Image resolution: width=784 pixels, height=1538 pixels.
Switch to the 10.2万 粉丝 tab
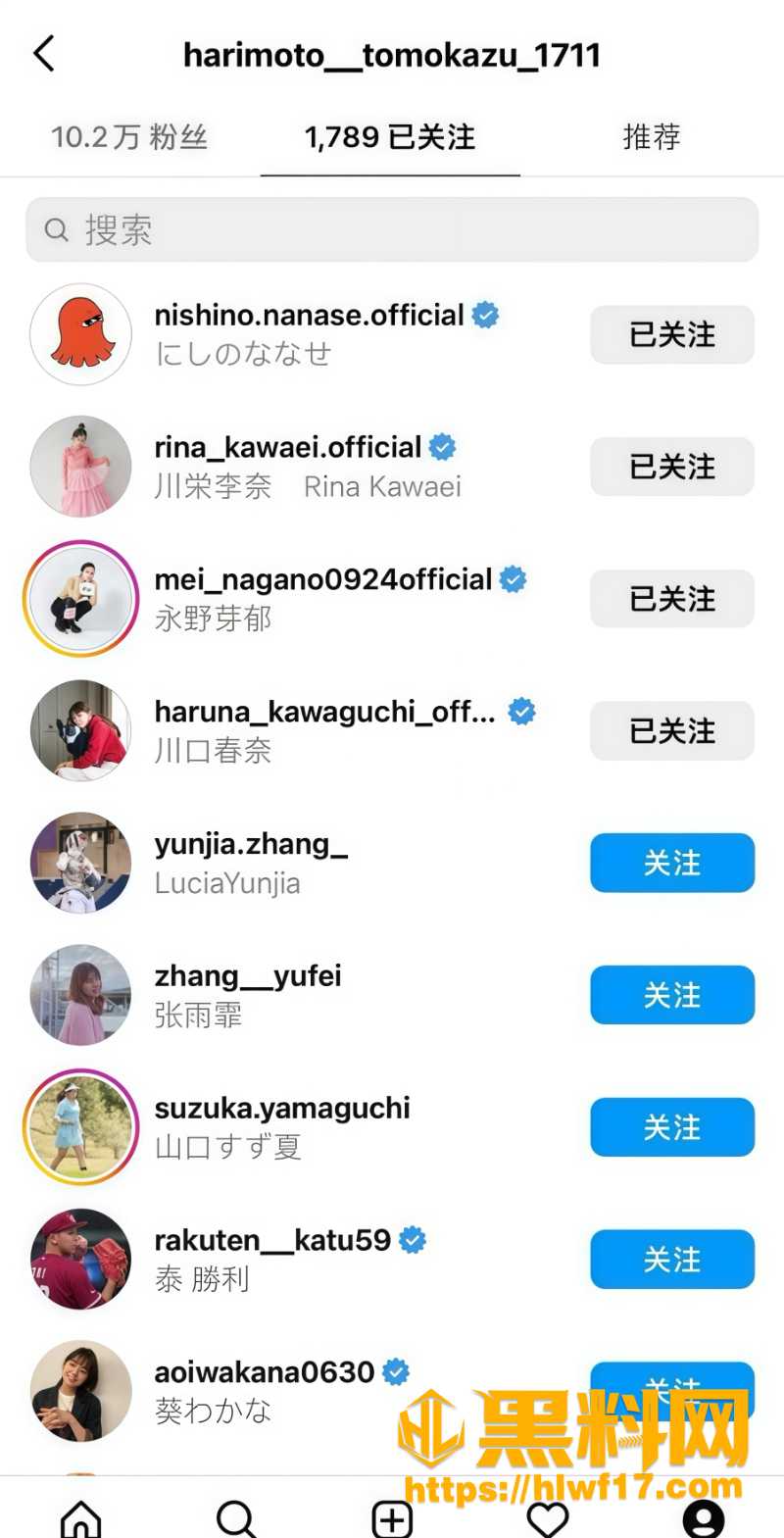[129, 137]
